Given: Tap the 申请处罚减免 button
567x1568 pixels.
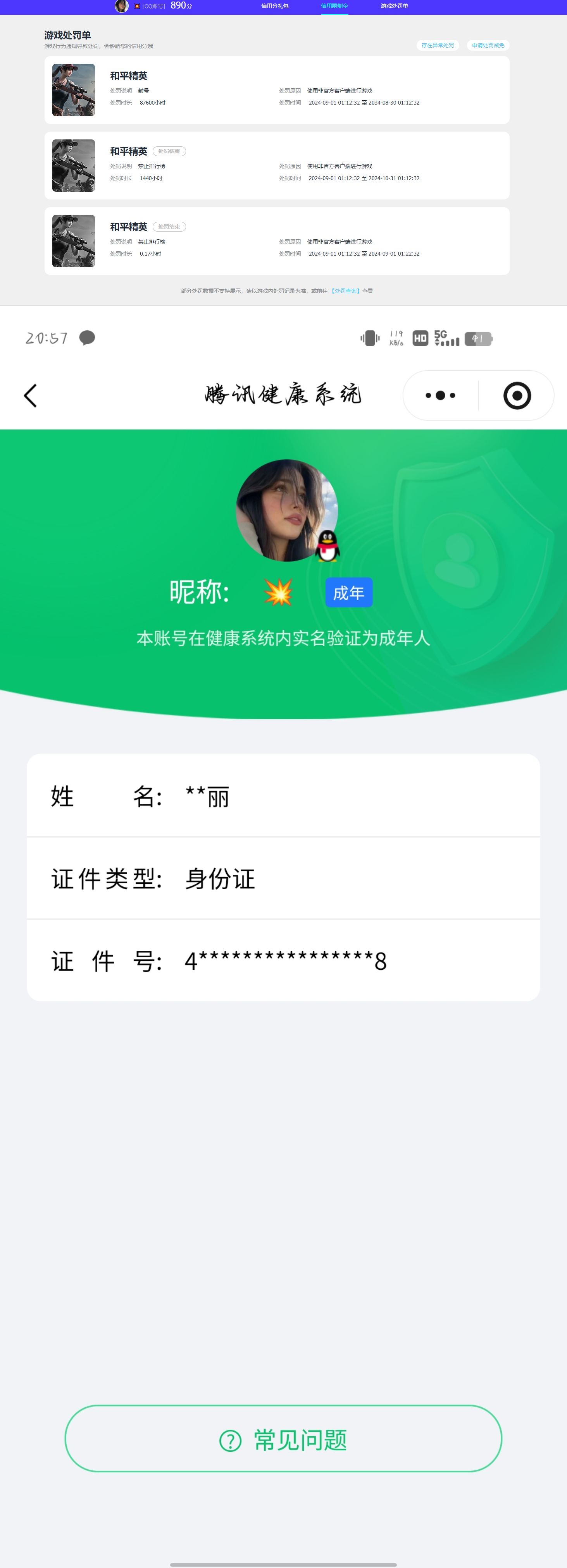Looking at the screenshot, I should (x=488, y=46).
